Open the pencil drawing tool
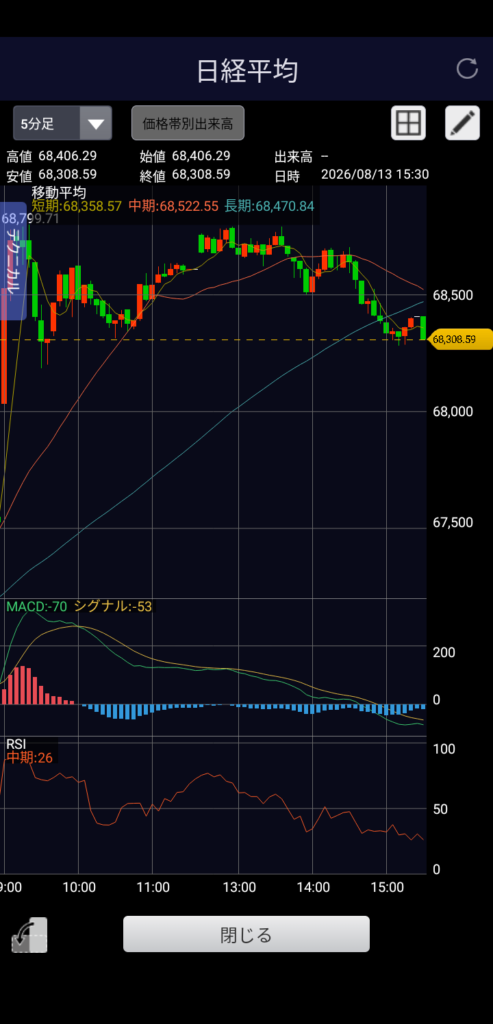This screenshot has height=1024, width=493. (462, 123)
